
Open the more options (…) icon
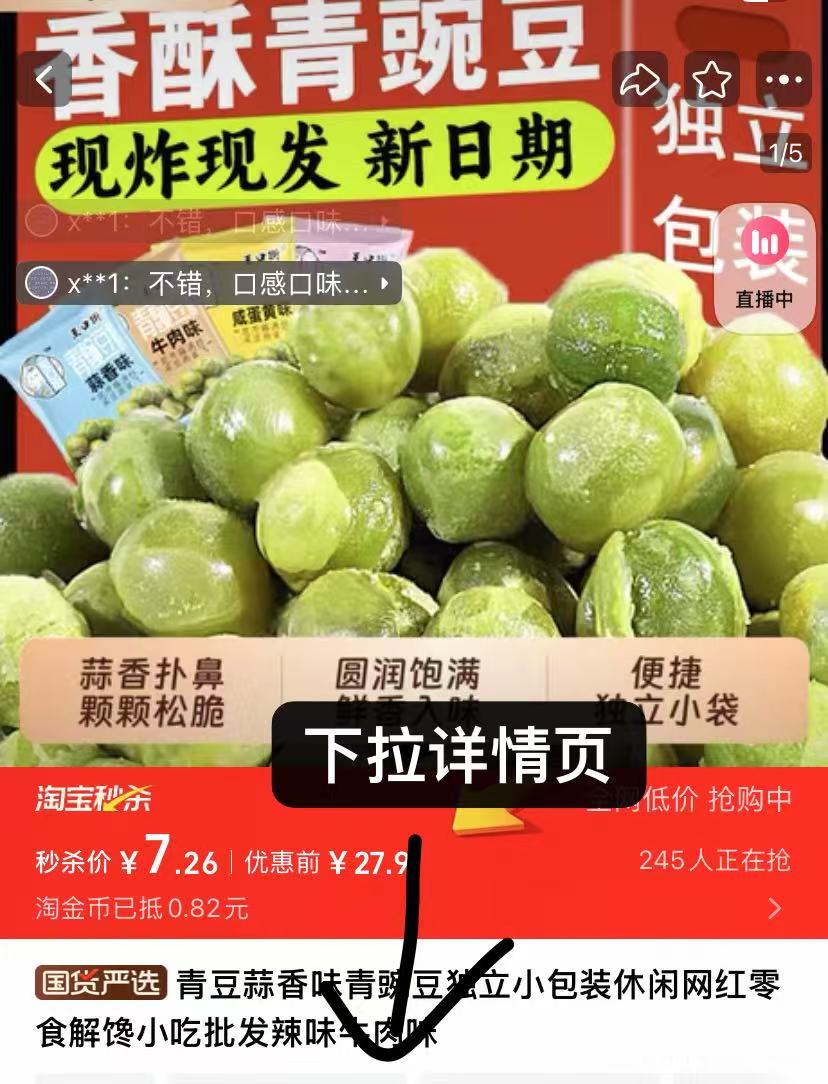tap(785, 80)
